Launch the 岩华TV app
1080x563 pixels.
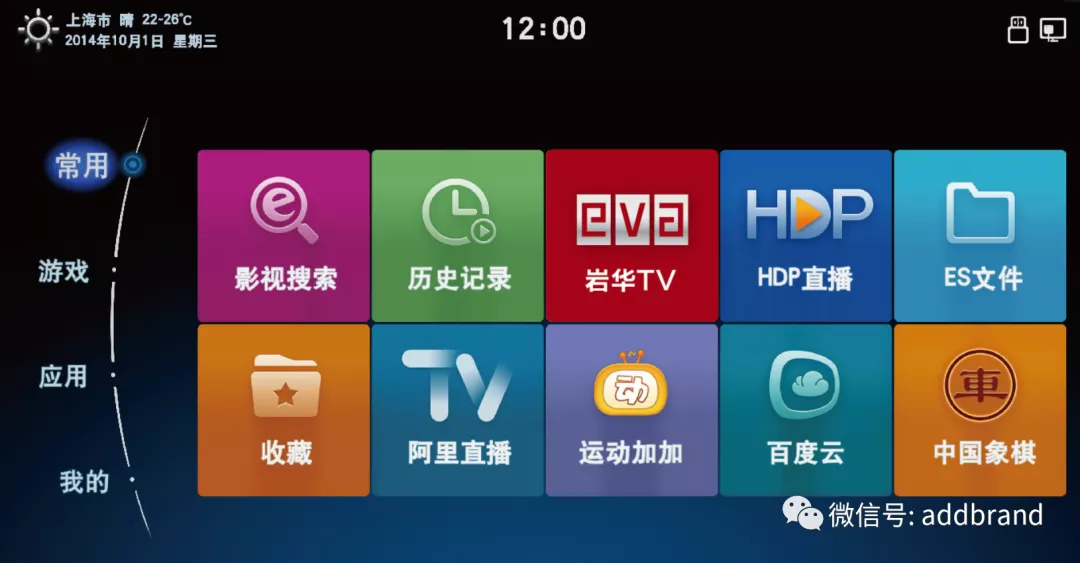pos(631,235)
